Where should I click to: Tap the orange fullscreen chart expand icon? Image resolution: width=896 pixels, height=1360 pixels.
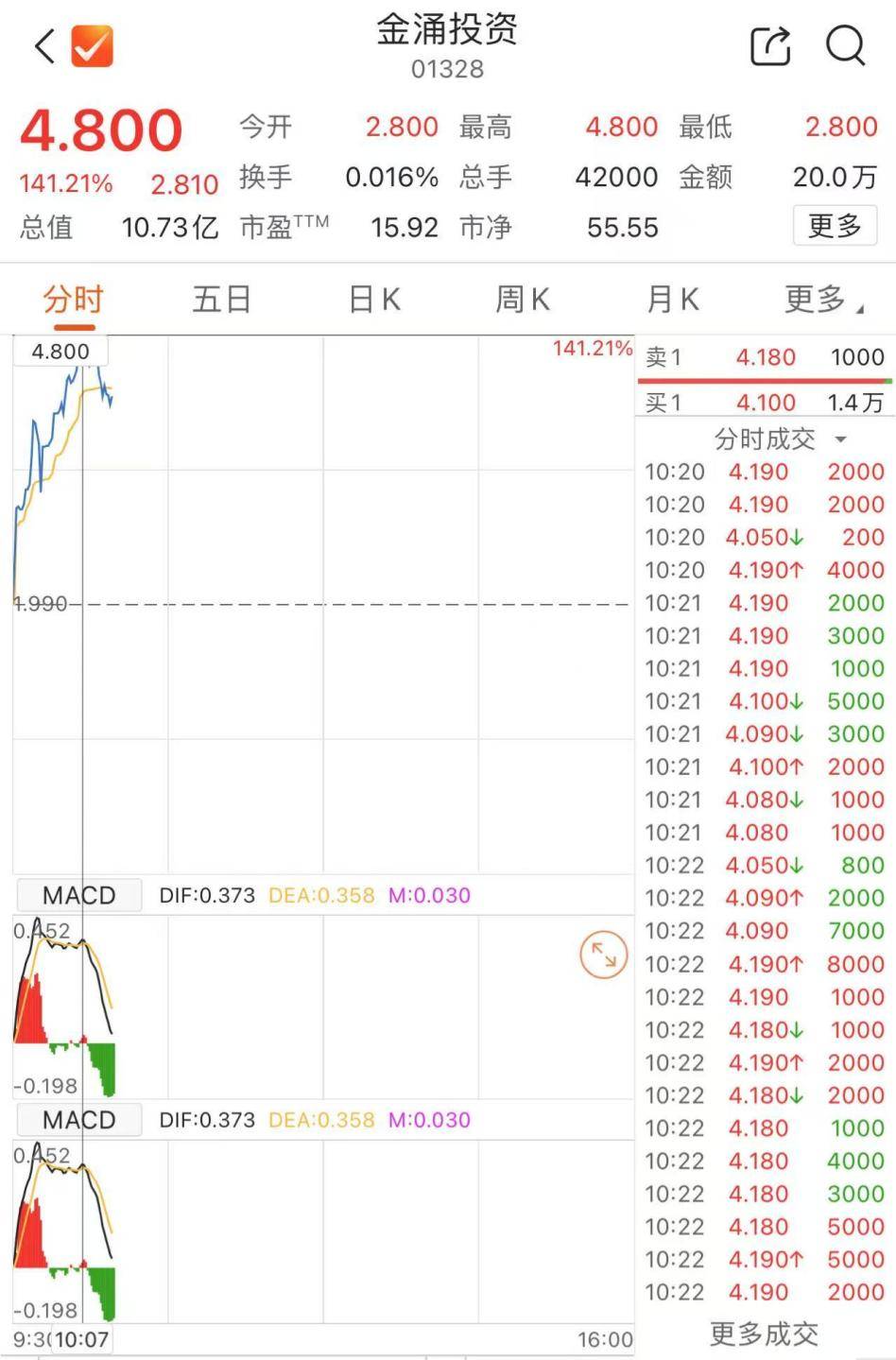coord(602,955)
